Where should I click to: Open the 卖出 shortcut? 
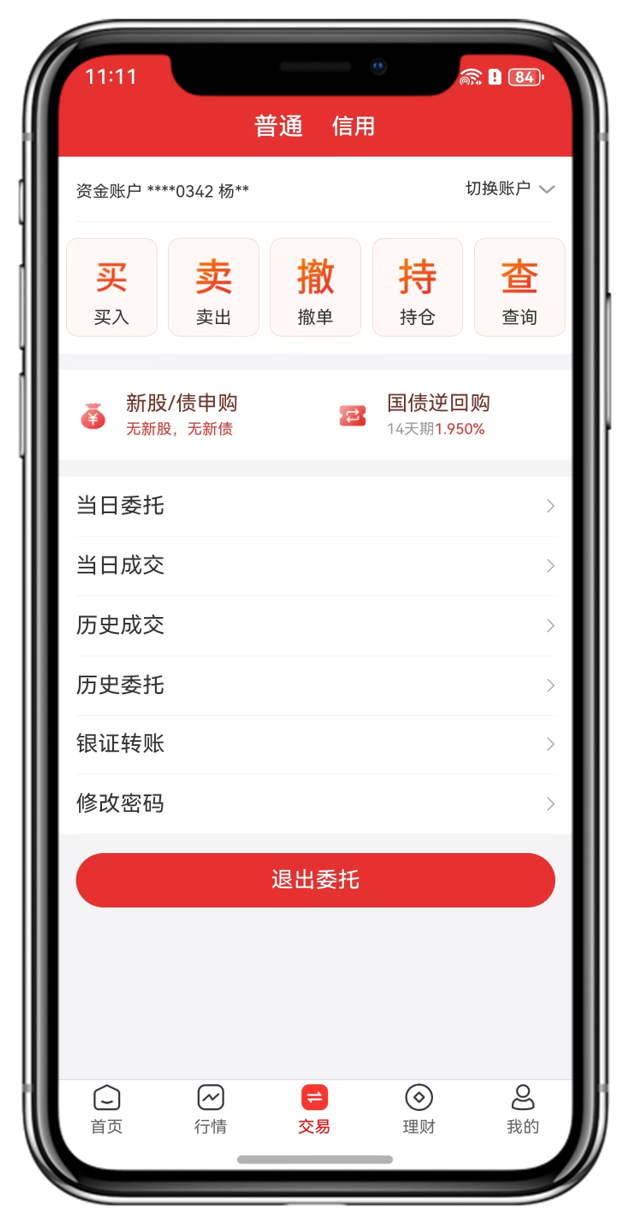point(214,287)
